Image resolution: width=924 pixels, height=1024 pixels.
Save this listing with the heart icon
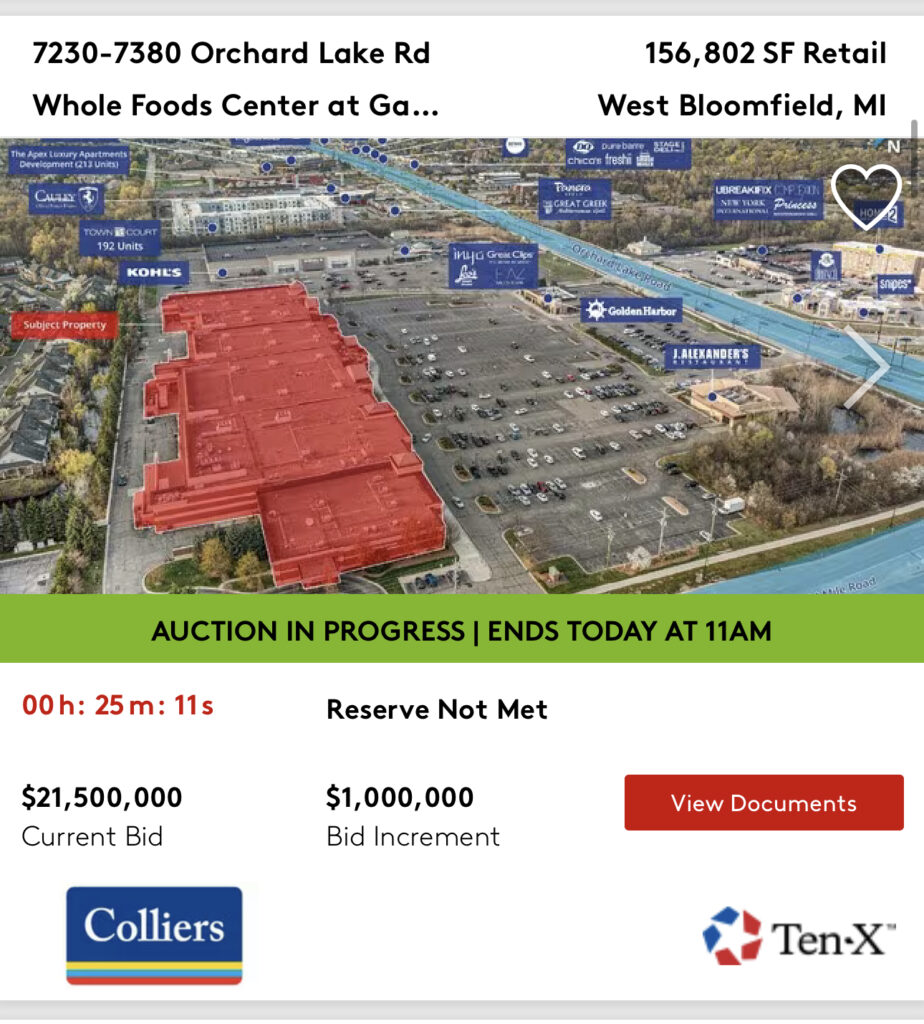(x=866, y=197)
